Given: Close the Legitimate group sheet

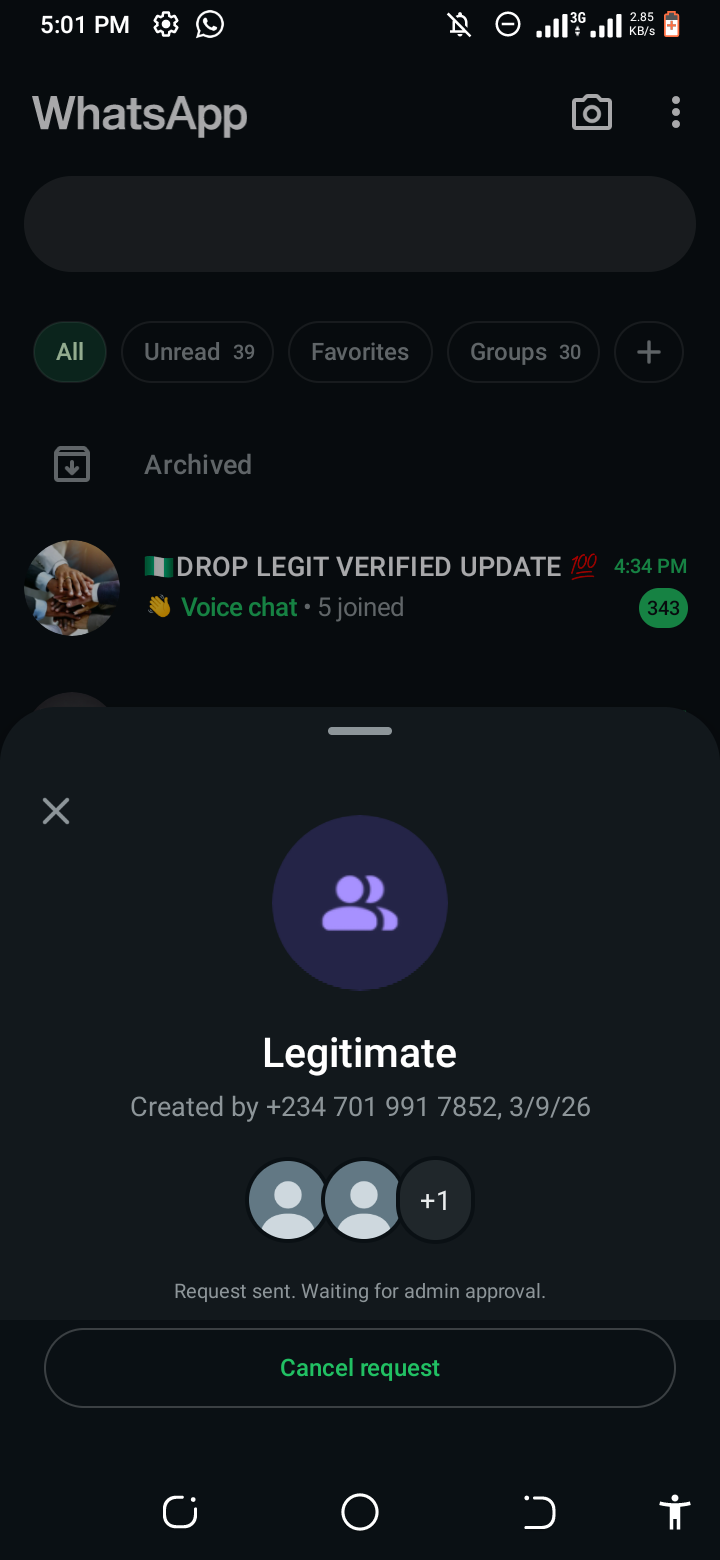Looking at the screenshot, I should (x=56, y=811).
